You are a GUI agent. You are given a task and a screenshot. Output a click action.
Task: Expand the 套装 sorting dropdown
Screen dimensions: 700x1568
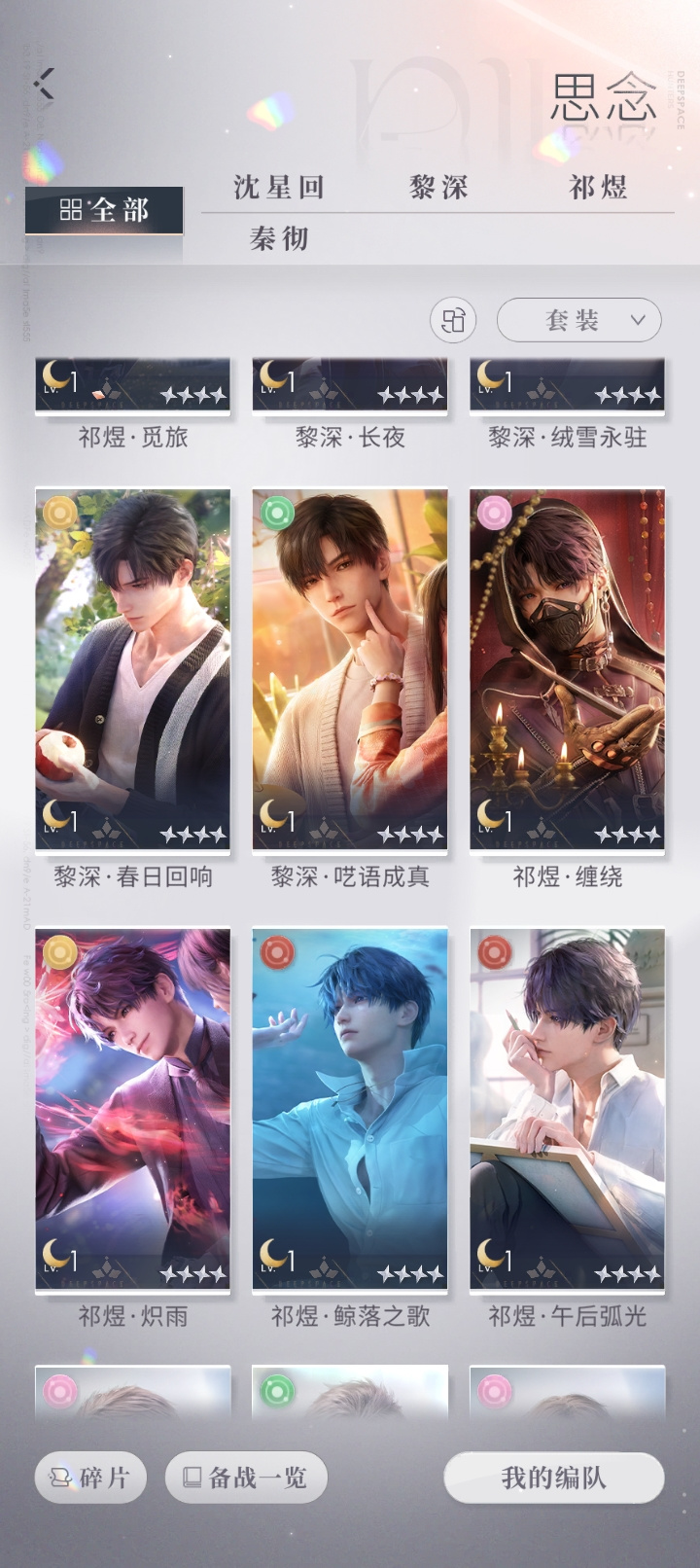579,320
